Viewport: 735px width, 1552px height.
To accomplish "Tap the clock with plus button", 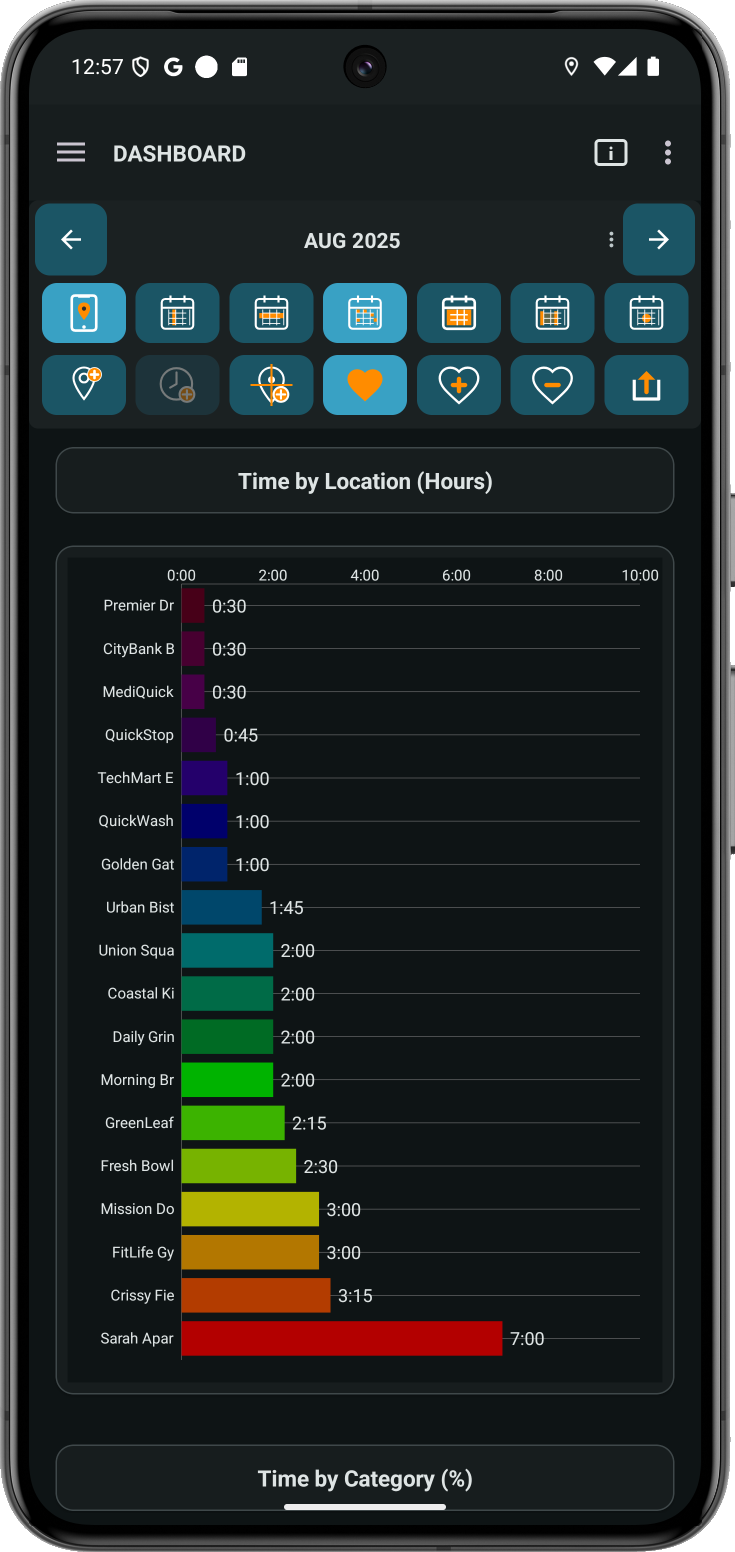I will (x=177, y=385).
